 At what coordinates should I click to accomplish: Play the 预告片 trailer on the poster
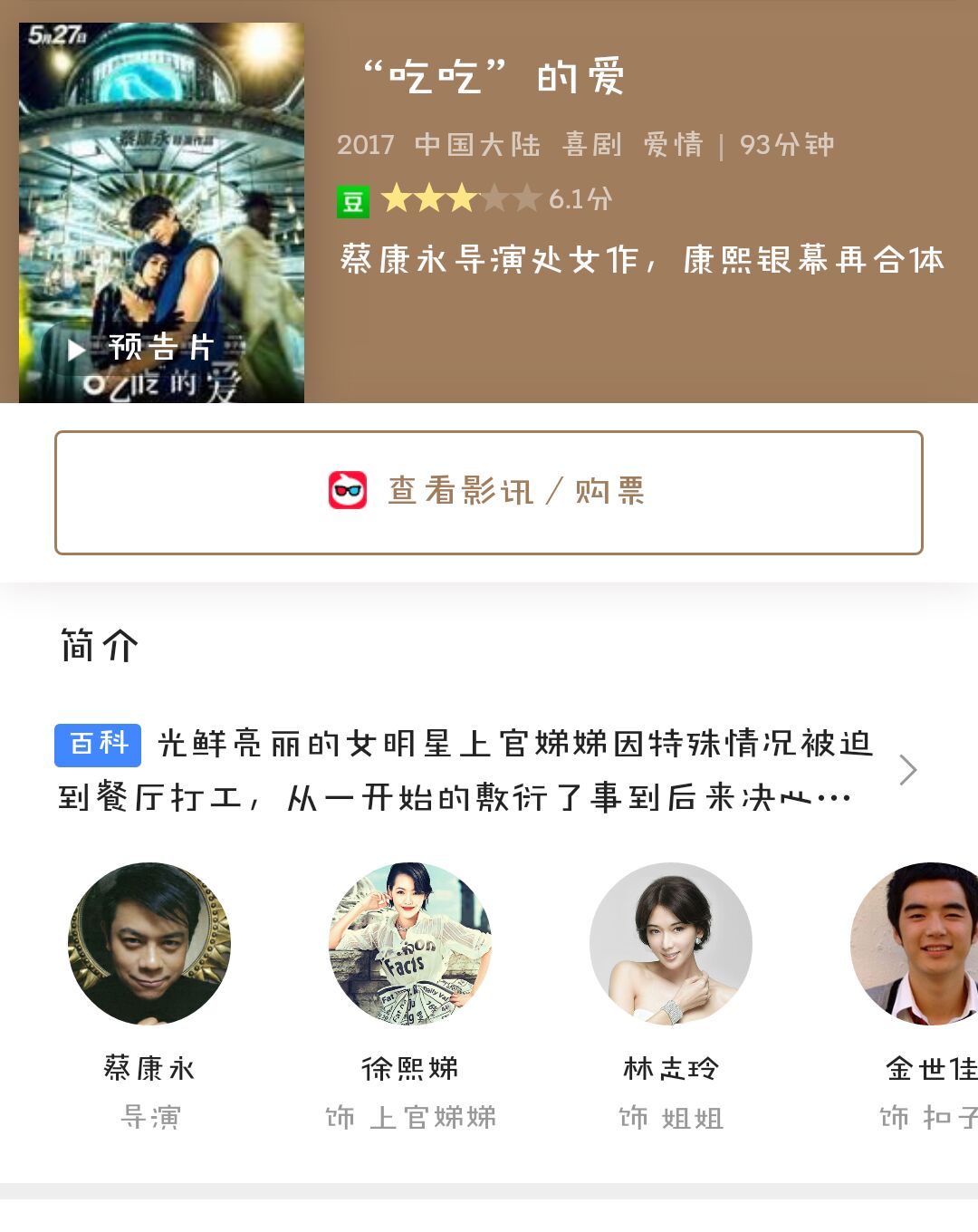point(142,348)
